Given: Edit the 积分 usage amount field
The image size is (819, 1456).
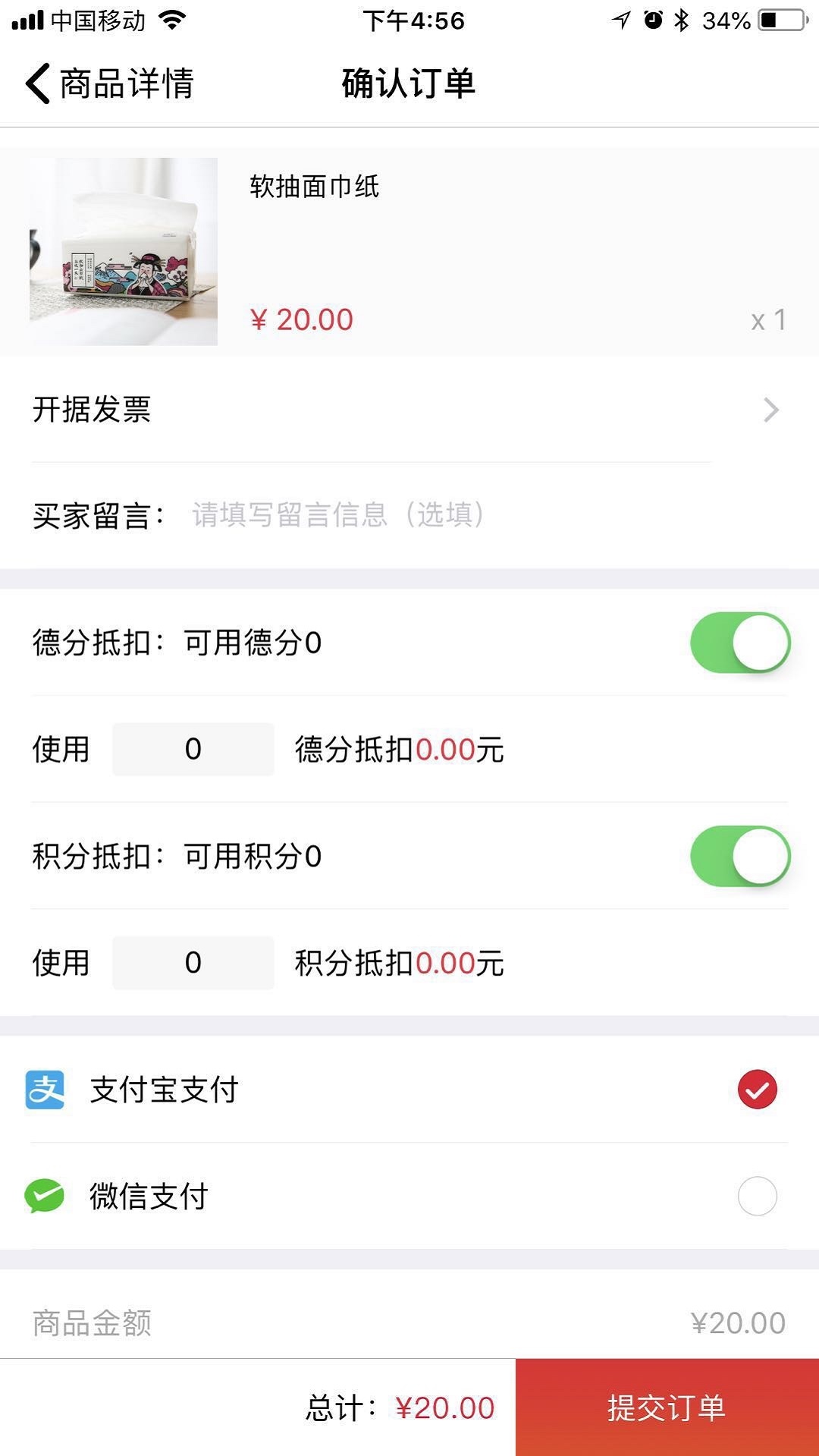Looking at the screenshot, I should (193, 963).
